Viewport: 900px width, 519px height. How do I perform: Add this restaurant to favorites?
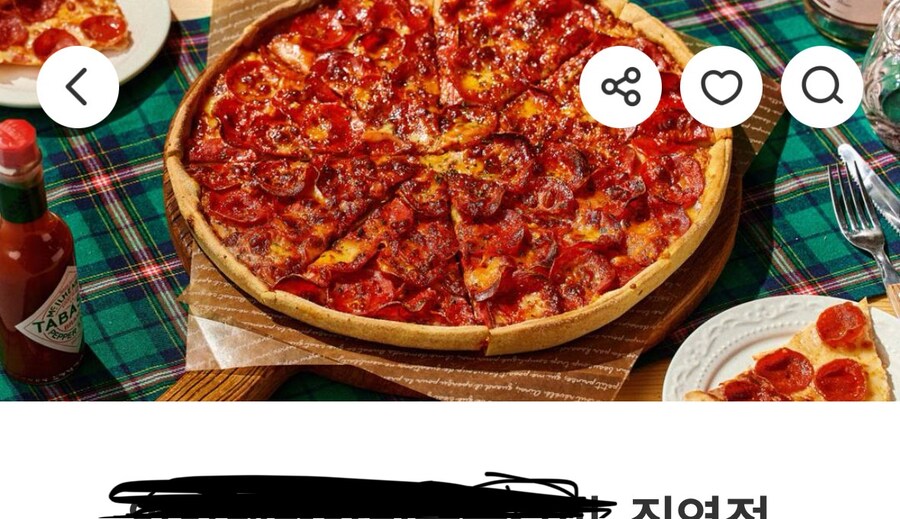pos(721,87)
